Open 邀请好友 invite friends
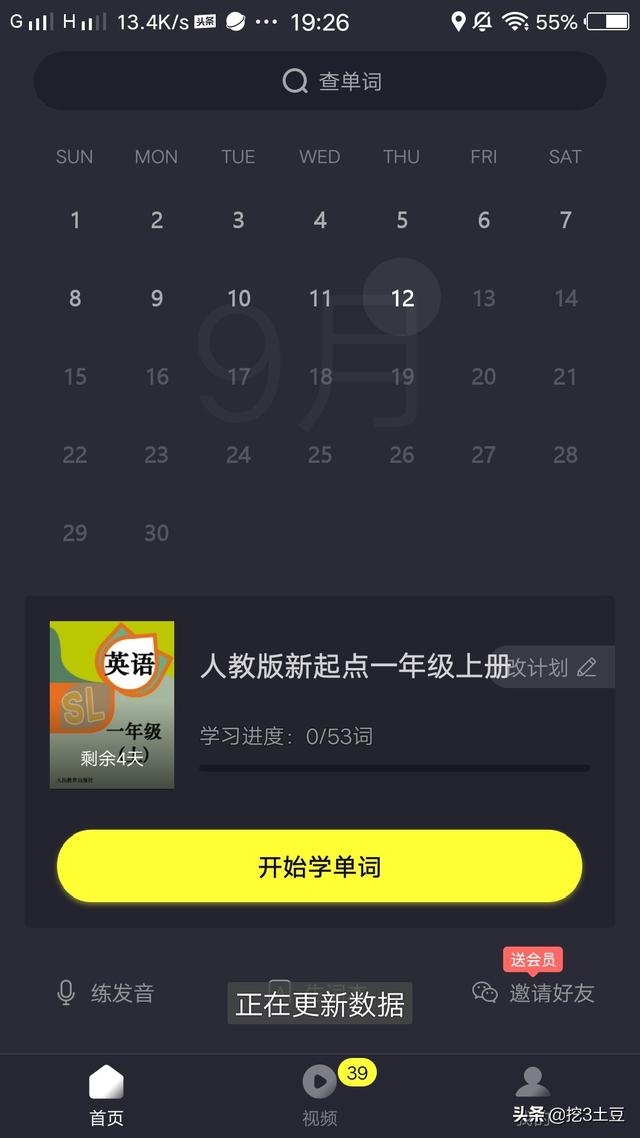Screen dimensions: 640x1138 coord(534,992)
